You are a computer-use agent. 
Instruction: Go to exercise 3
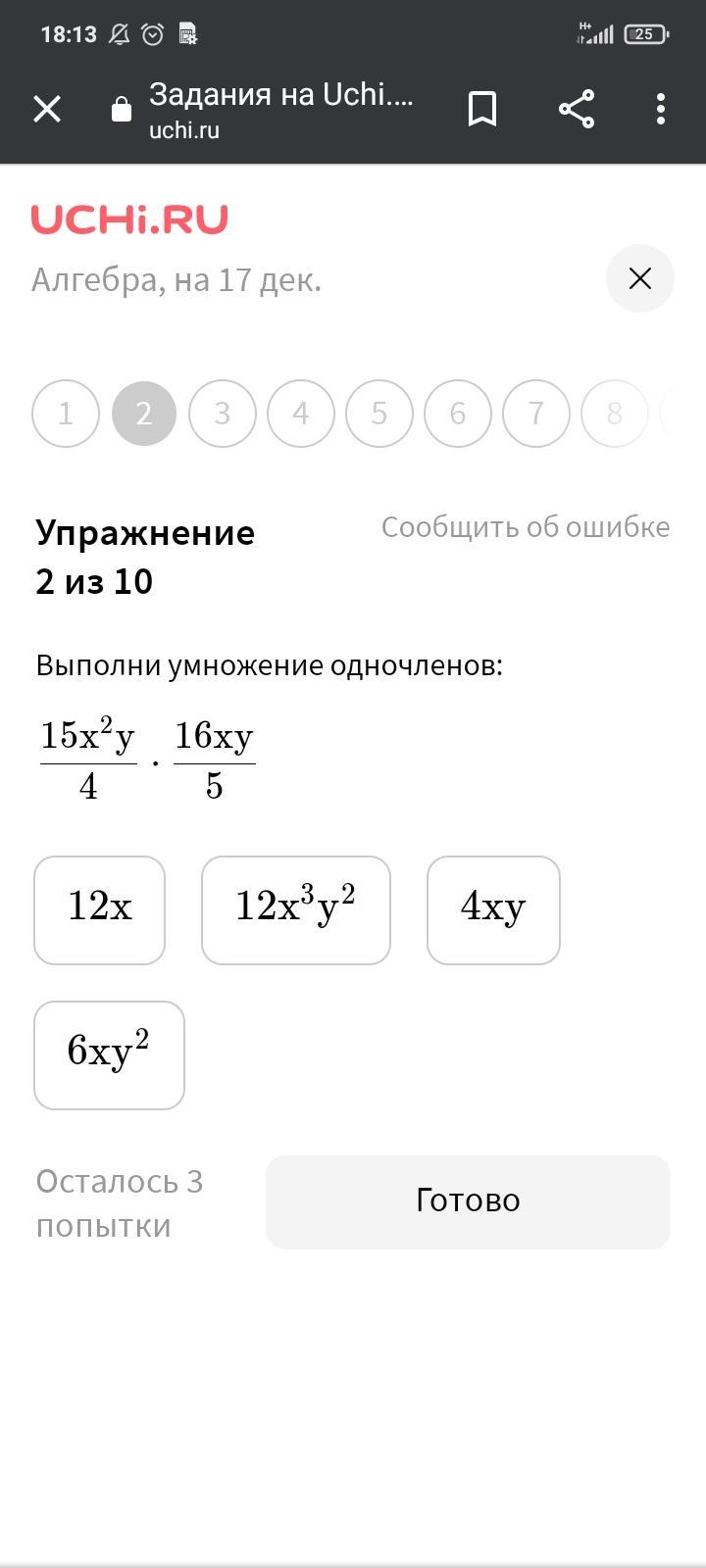click(x=223, y=414)
